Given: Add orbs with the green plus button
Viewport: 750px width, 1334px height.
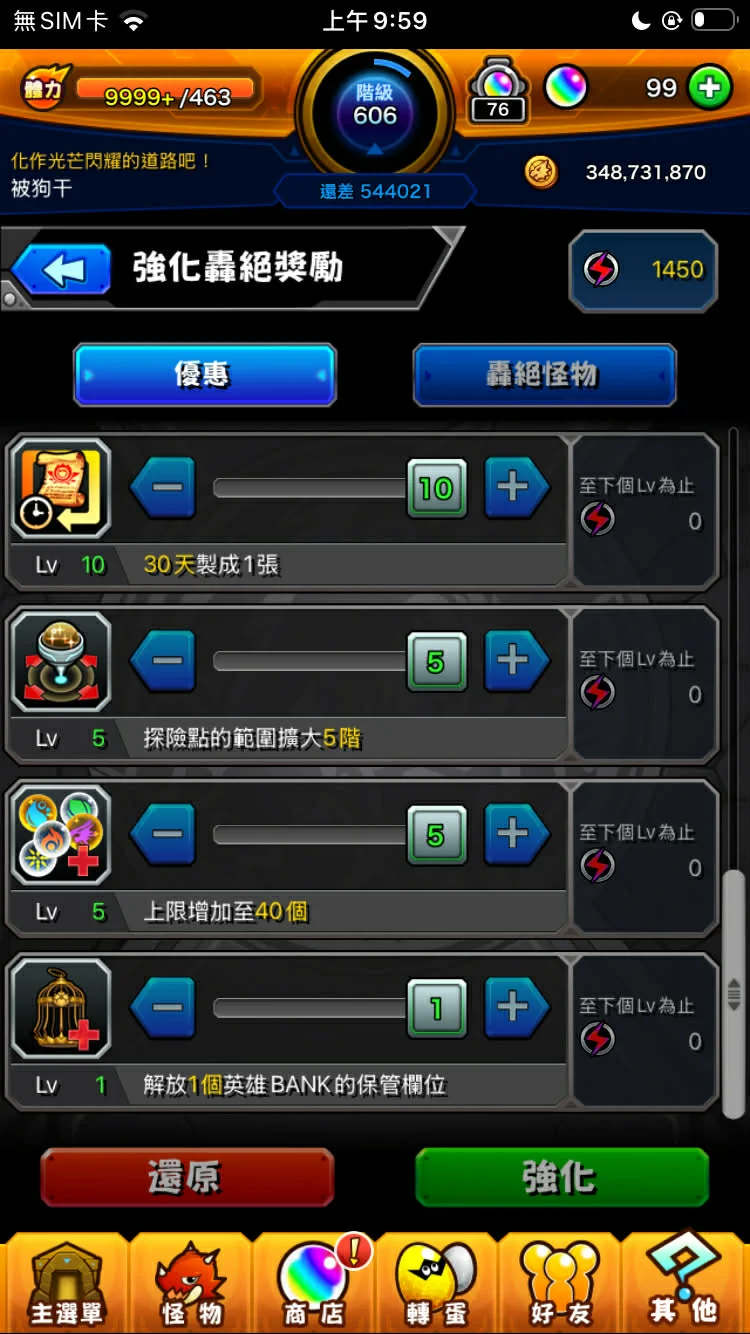Looking at the screenshot, I should tap(709, 88).
